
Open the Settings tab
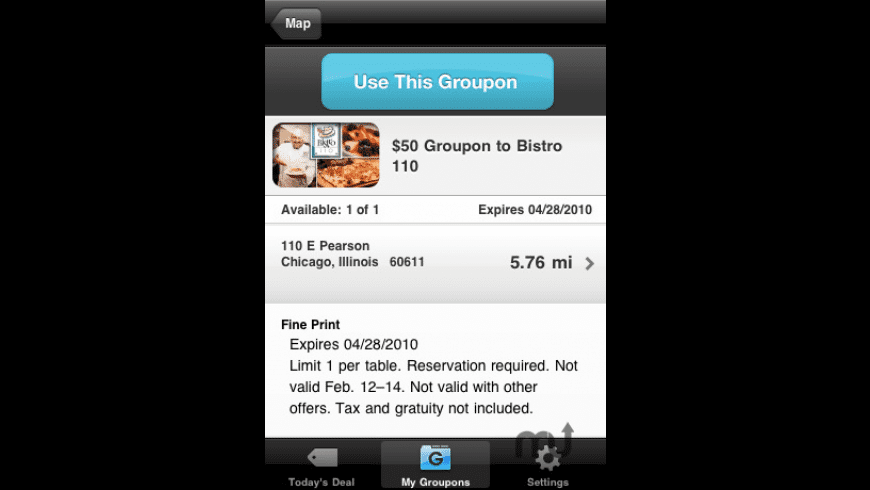[x=548, y=467]
